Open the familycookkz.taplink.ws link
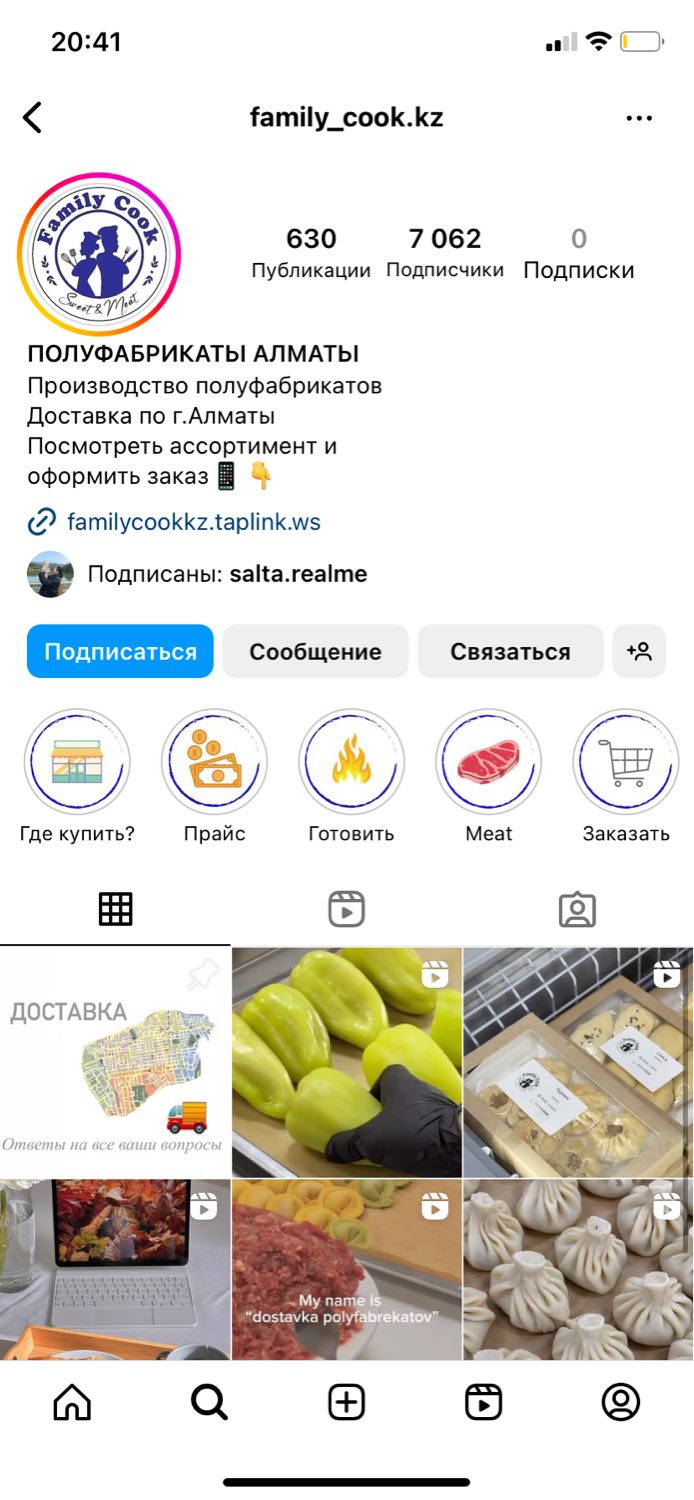The width and height of the screenshot is (694, 1500). click(x=193, y=522)
